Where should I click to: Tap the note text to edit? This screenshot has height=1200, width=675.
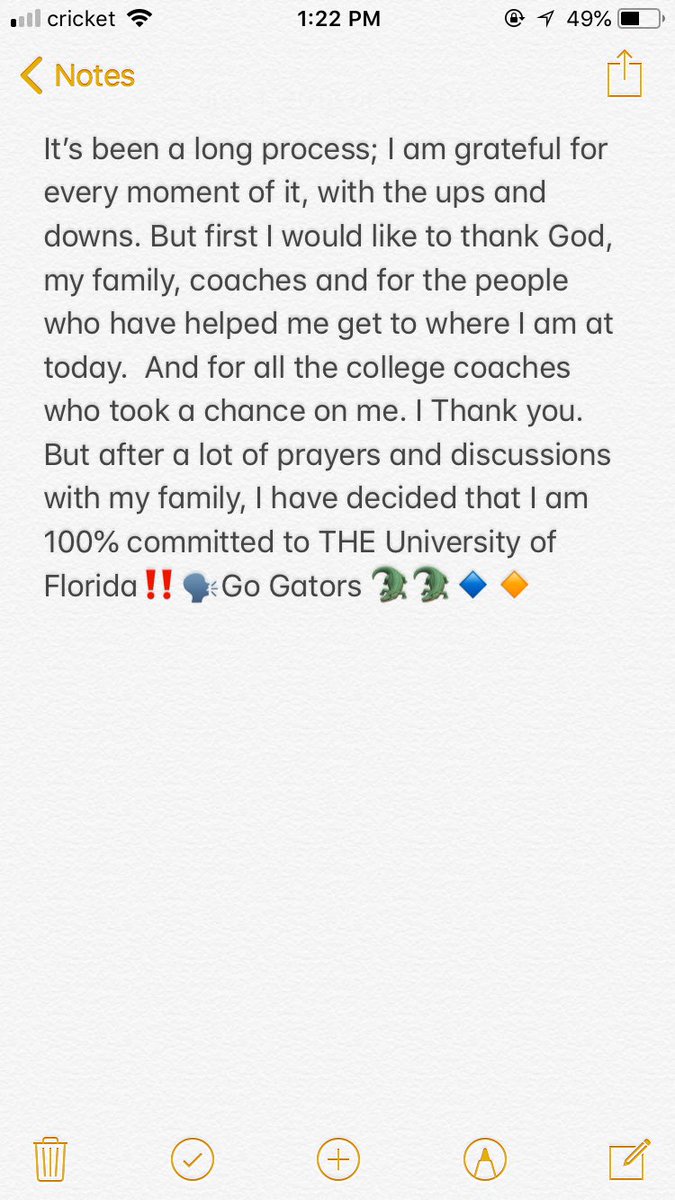point(326,368)
